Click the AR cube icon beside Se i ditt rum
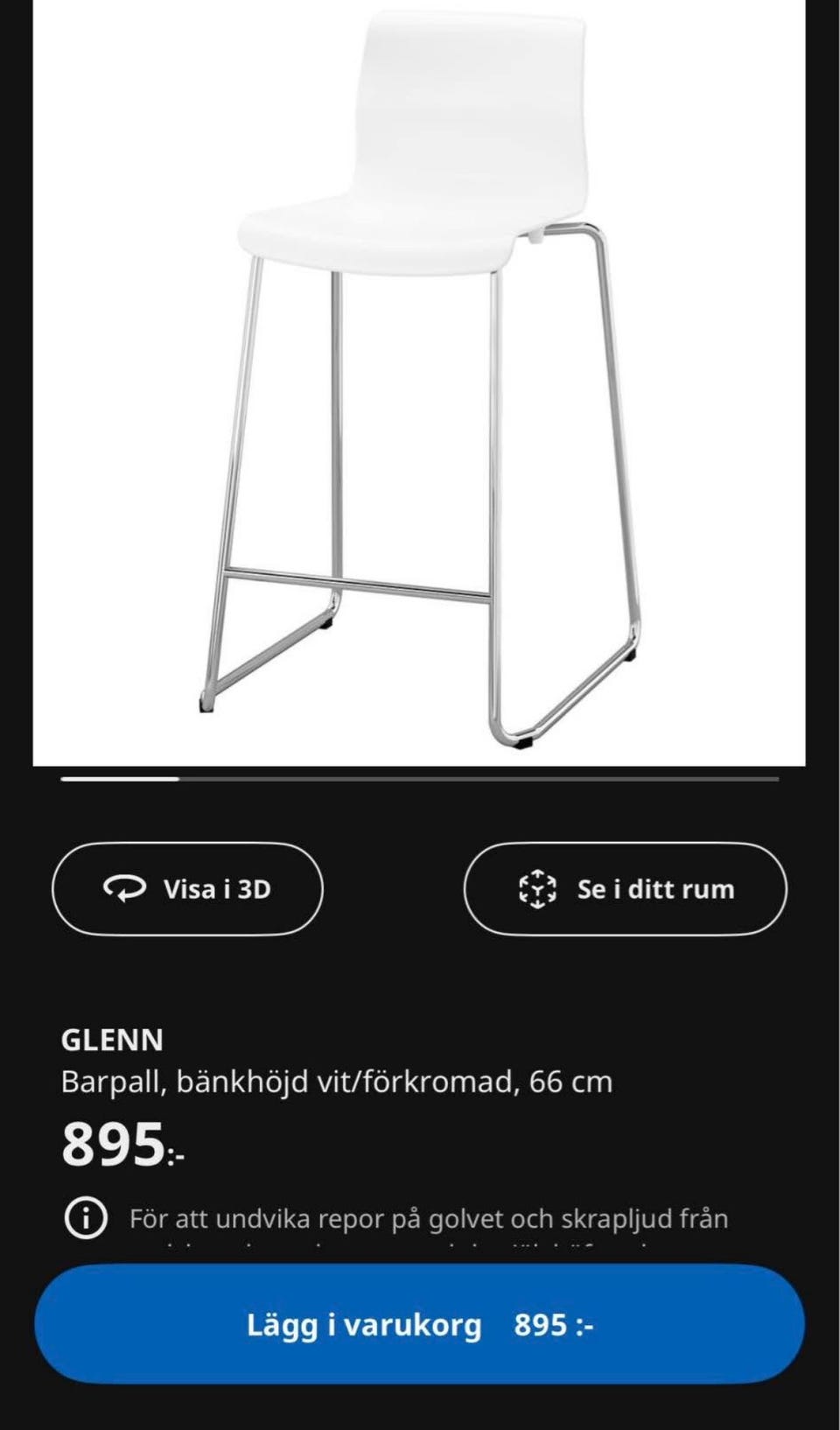The height and width of the screenshot is (1430, 840). tap(535, 889)
